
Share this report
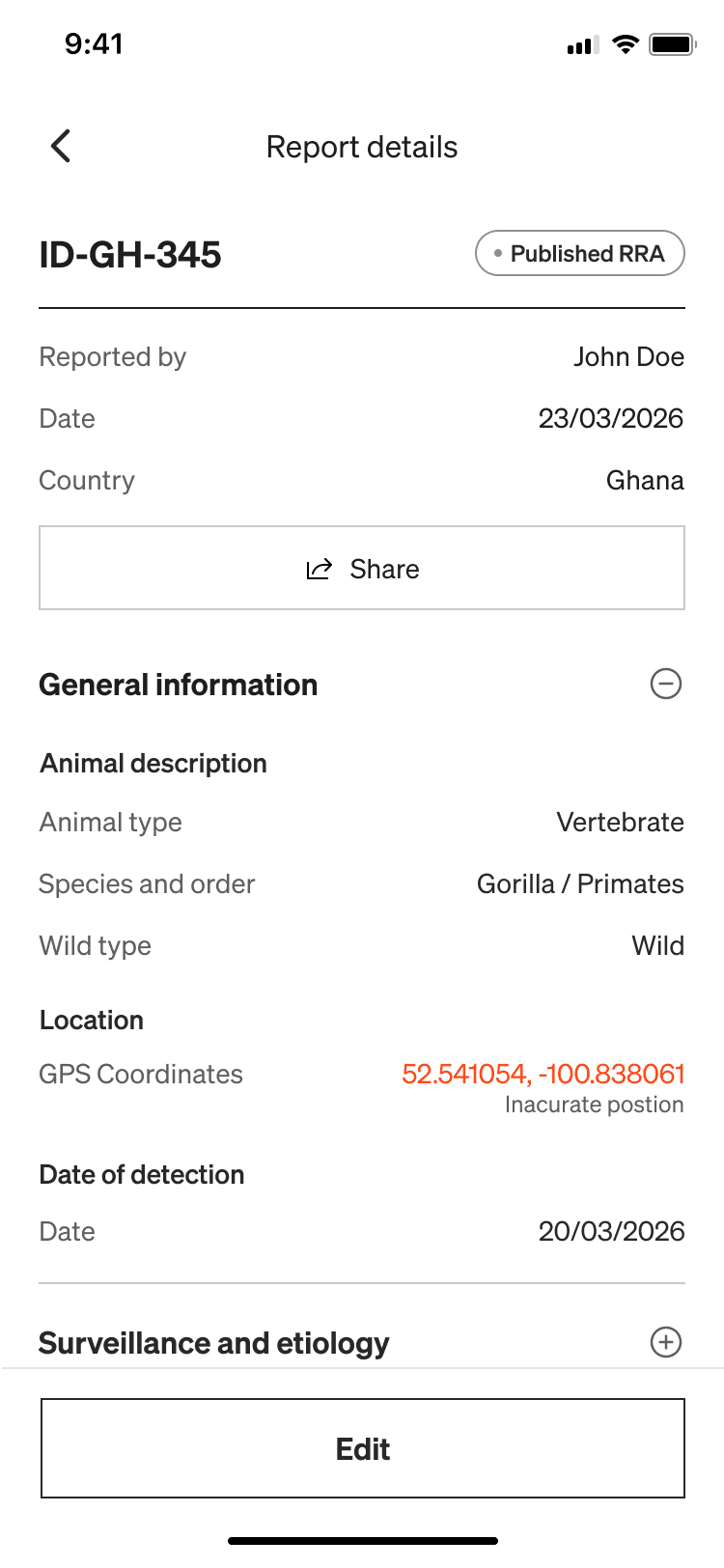(x=362, y=569)
